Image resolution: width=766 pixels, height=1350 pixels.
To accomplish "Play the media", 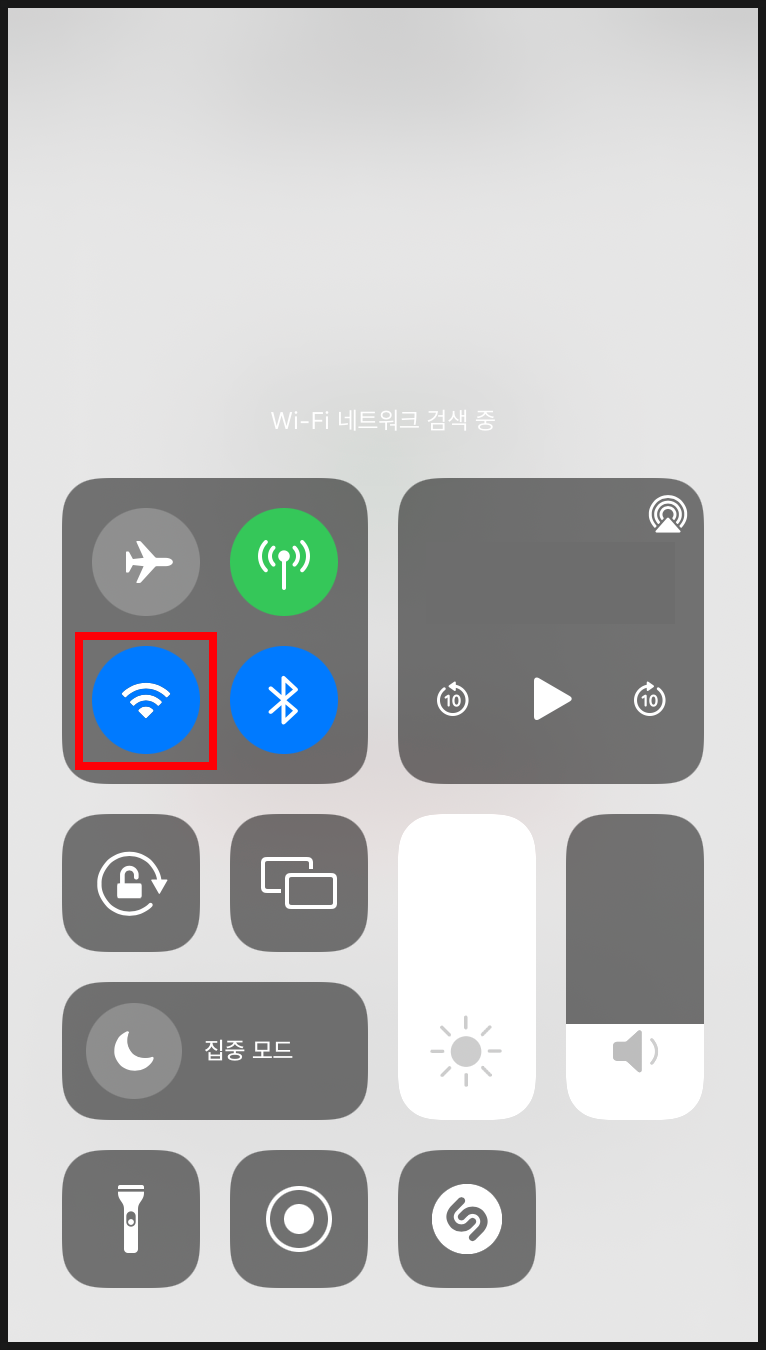I will pyautogui.click(x=551, y=698).
